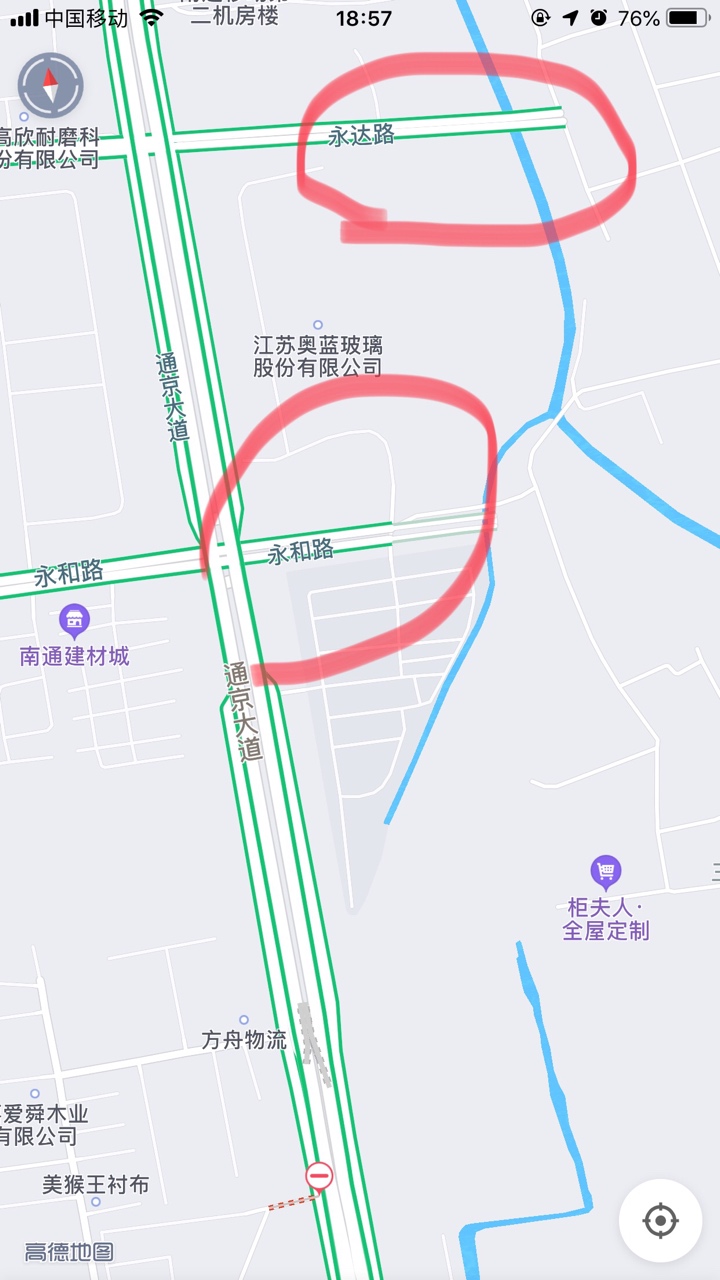Center the map on my current location
Viewport: 720px width, 1280px height.
pos(660,1221)
